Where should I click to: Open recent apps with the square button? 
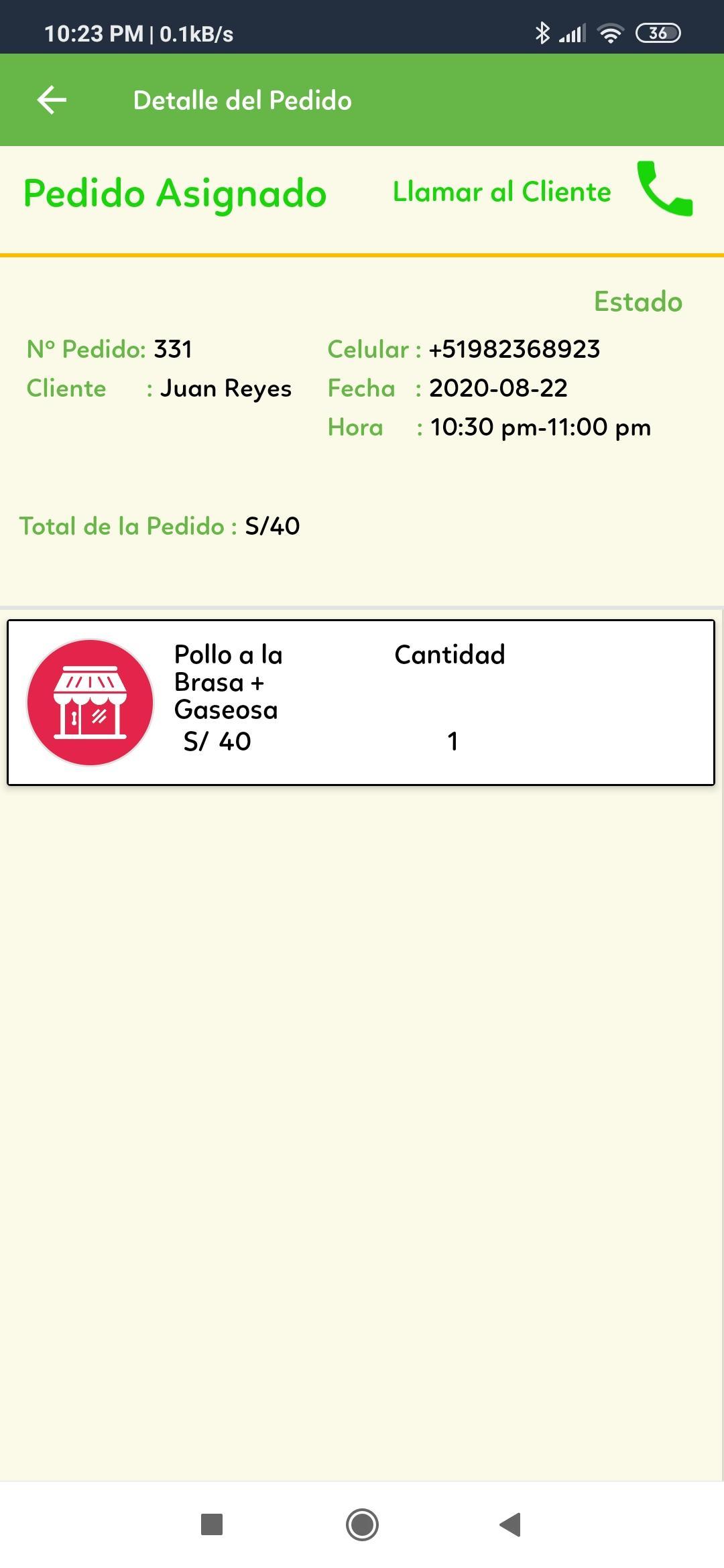coord(212,1524)
